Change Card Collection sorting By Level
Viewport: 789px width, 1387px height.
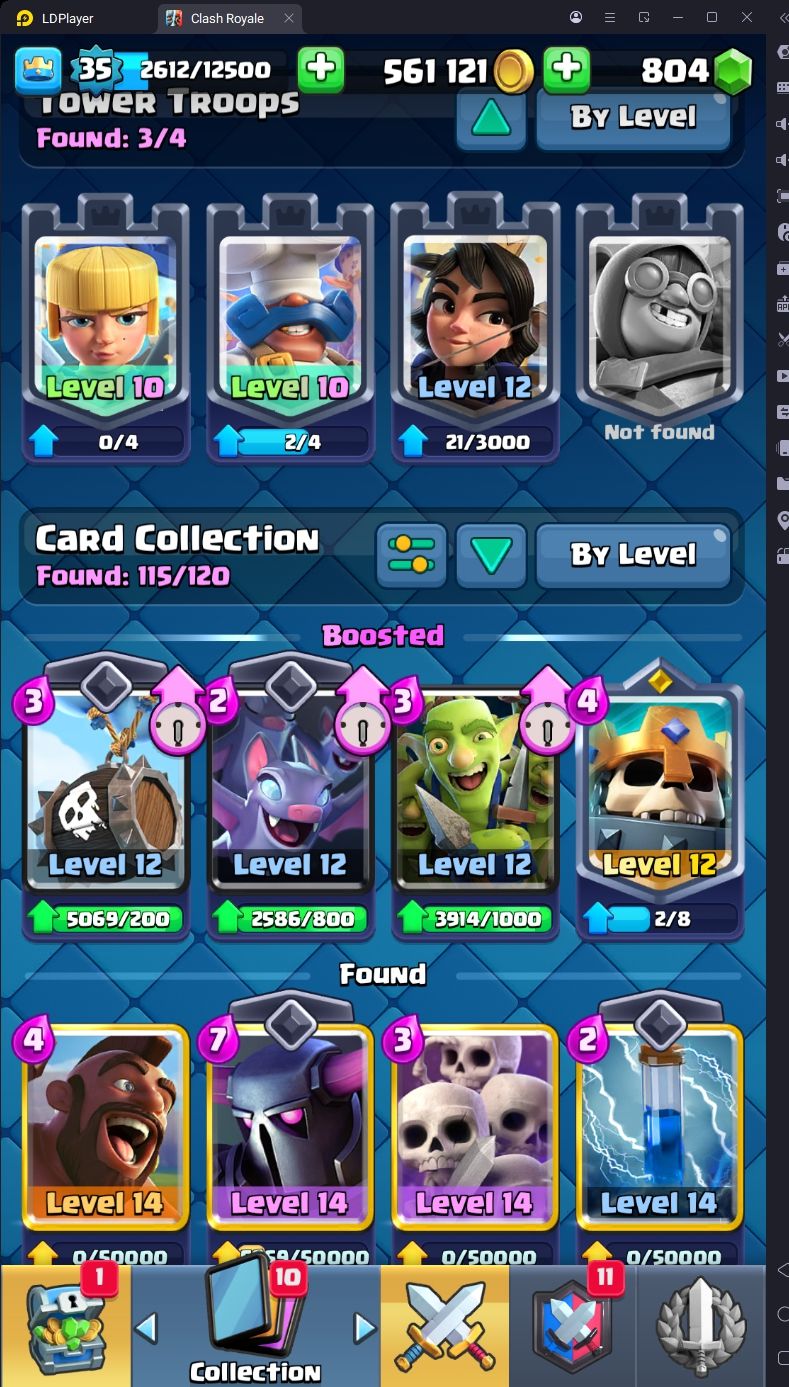point(633,555)
